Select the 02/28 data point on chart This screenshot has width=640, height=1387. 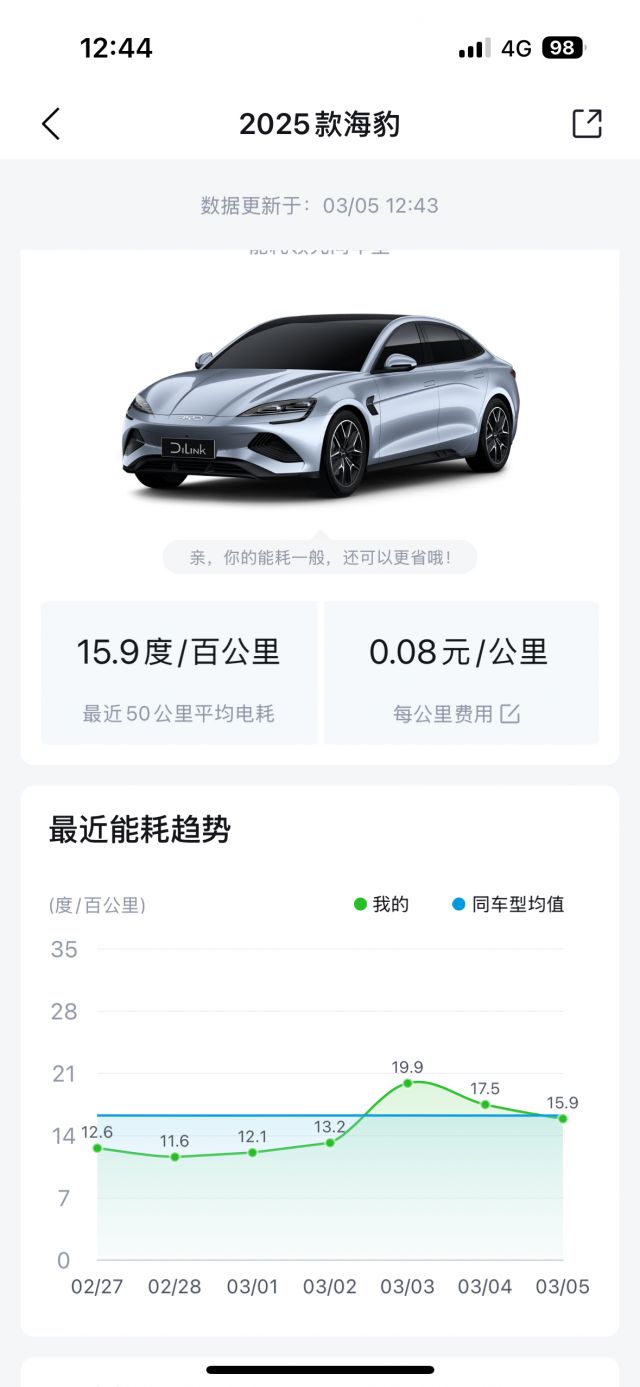coord(175,1157)
